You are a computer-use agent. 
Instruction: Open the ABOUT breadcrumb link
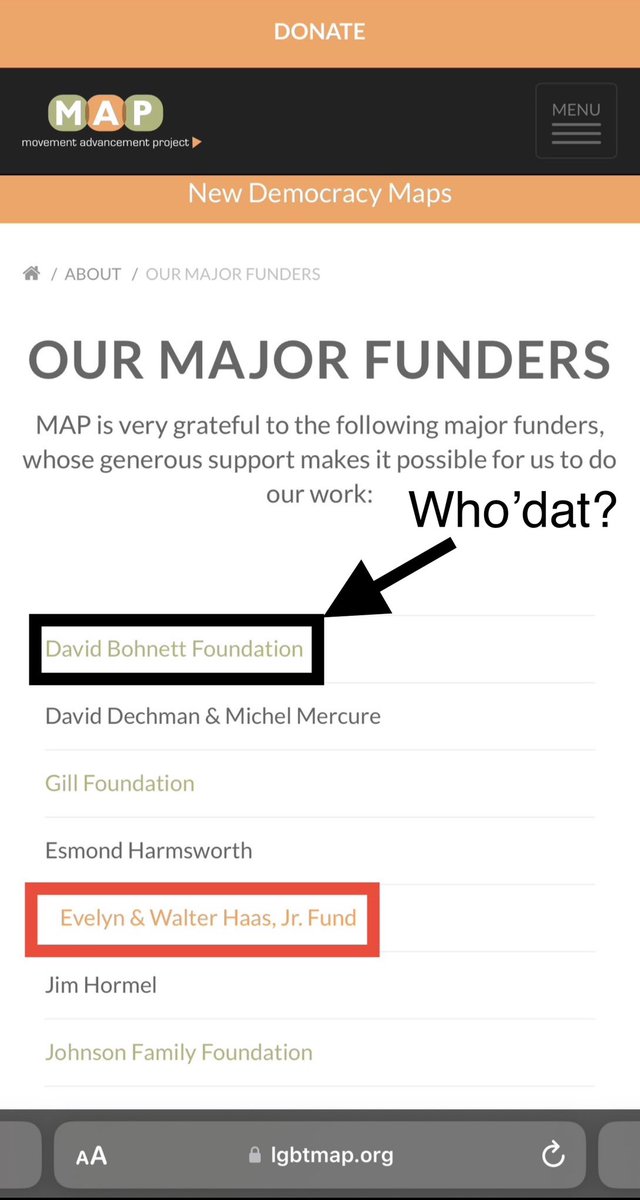point(93,274)
